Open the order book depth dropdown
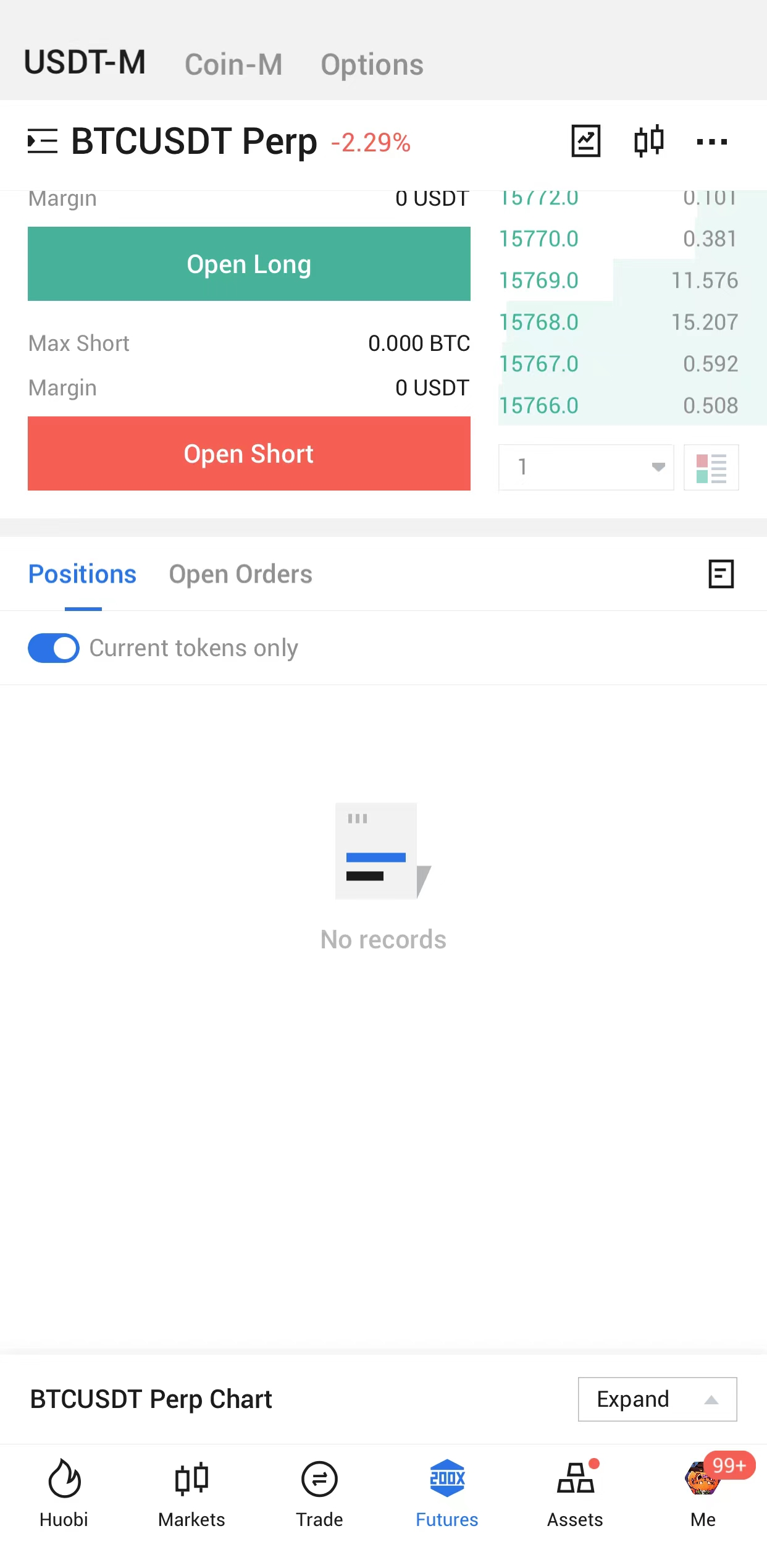Viewport: 767px width, 1568px height. 585,467
